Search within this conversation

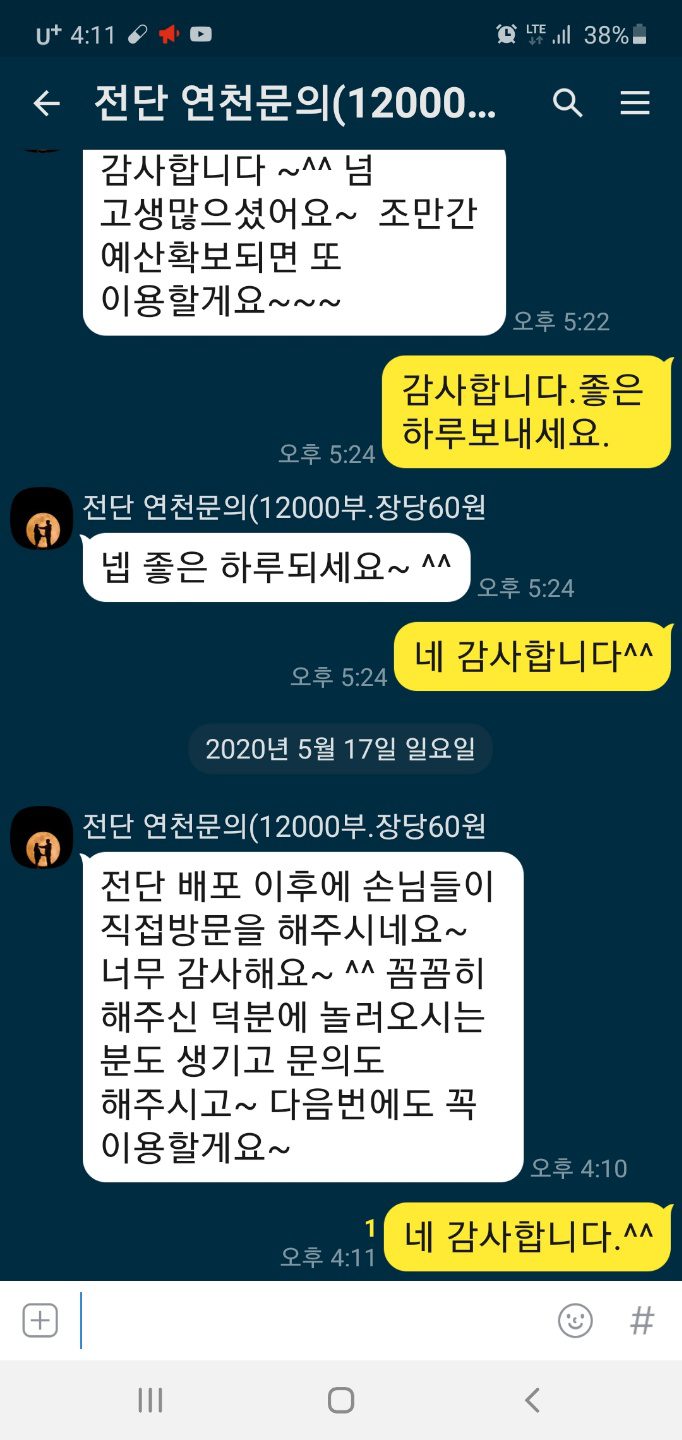point(567,103)
